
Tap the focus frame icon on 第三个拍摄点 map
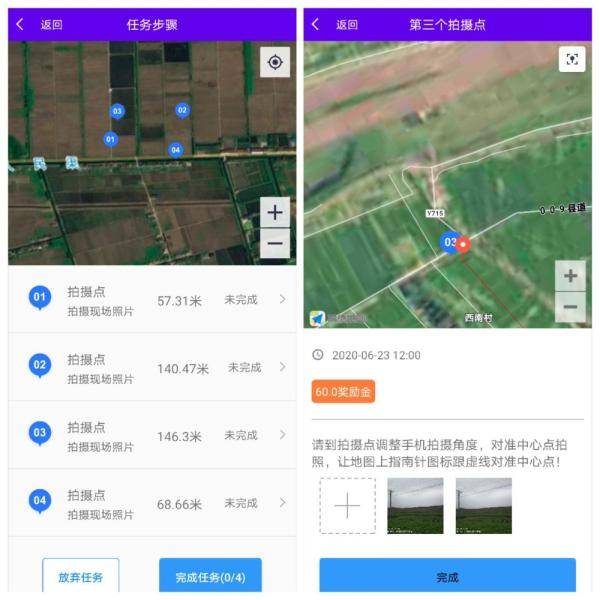pyautogui.click(x=571, y=59)
